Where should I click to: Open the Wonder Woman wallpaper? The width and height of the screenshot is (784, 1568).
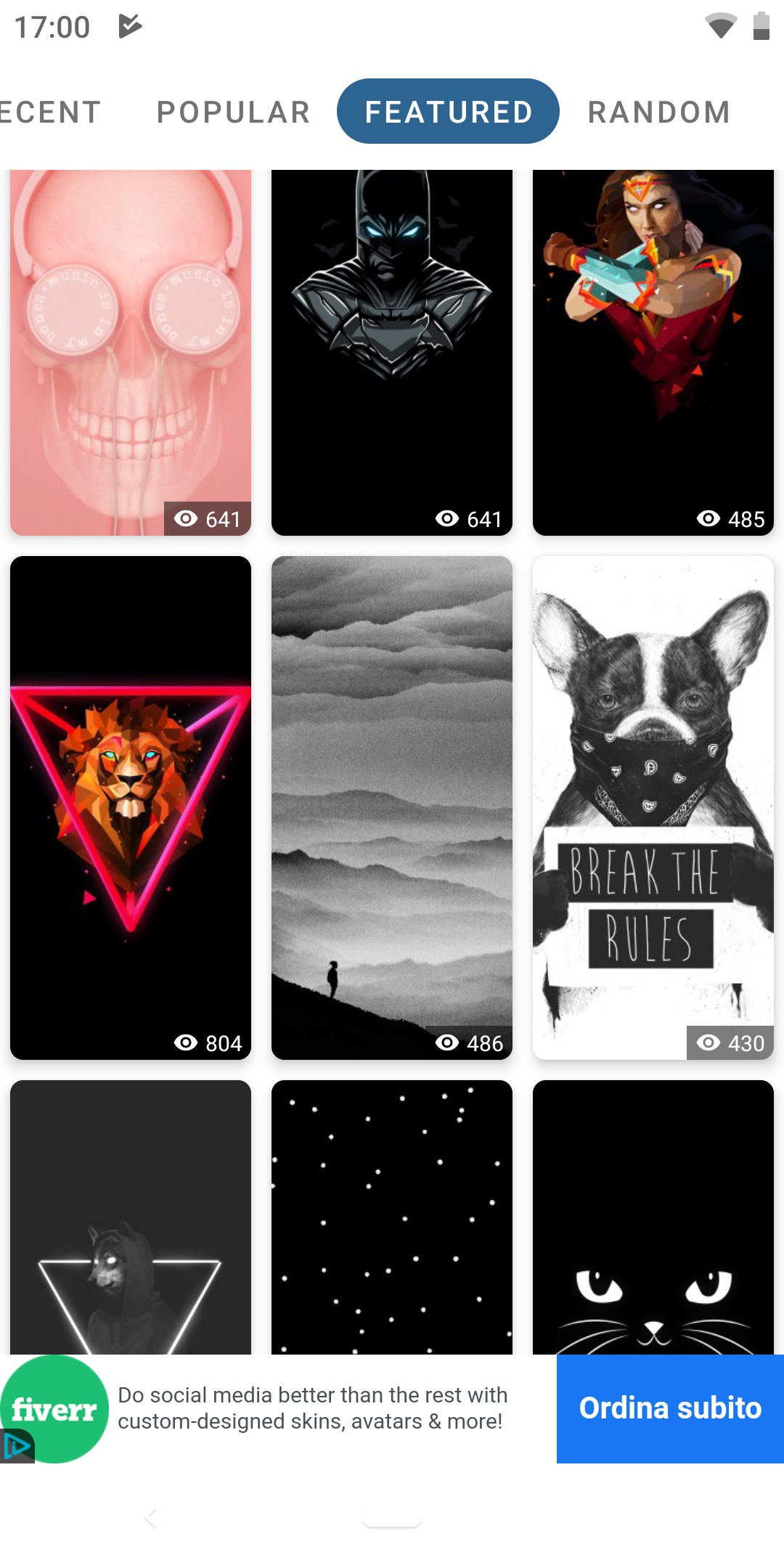click(653, 353)
